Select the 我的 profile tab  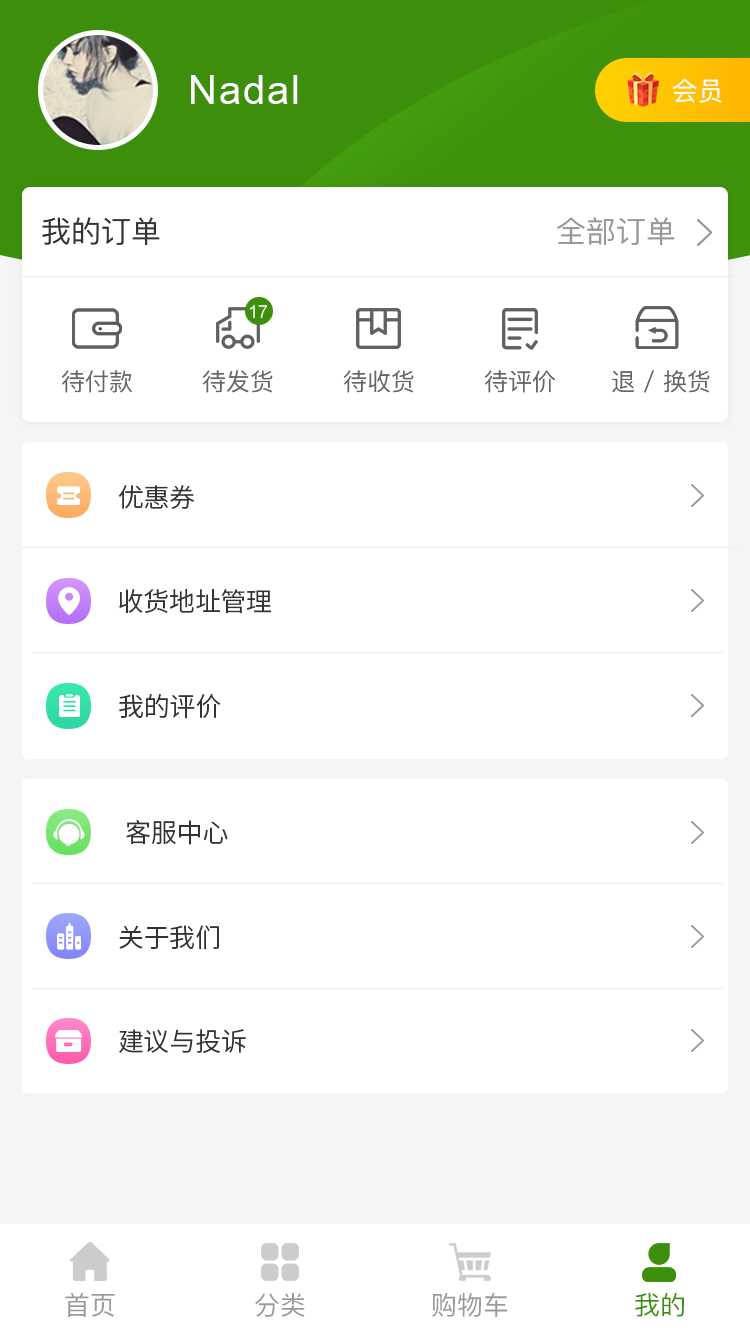pyautogui.click(x=660, y=1280)
